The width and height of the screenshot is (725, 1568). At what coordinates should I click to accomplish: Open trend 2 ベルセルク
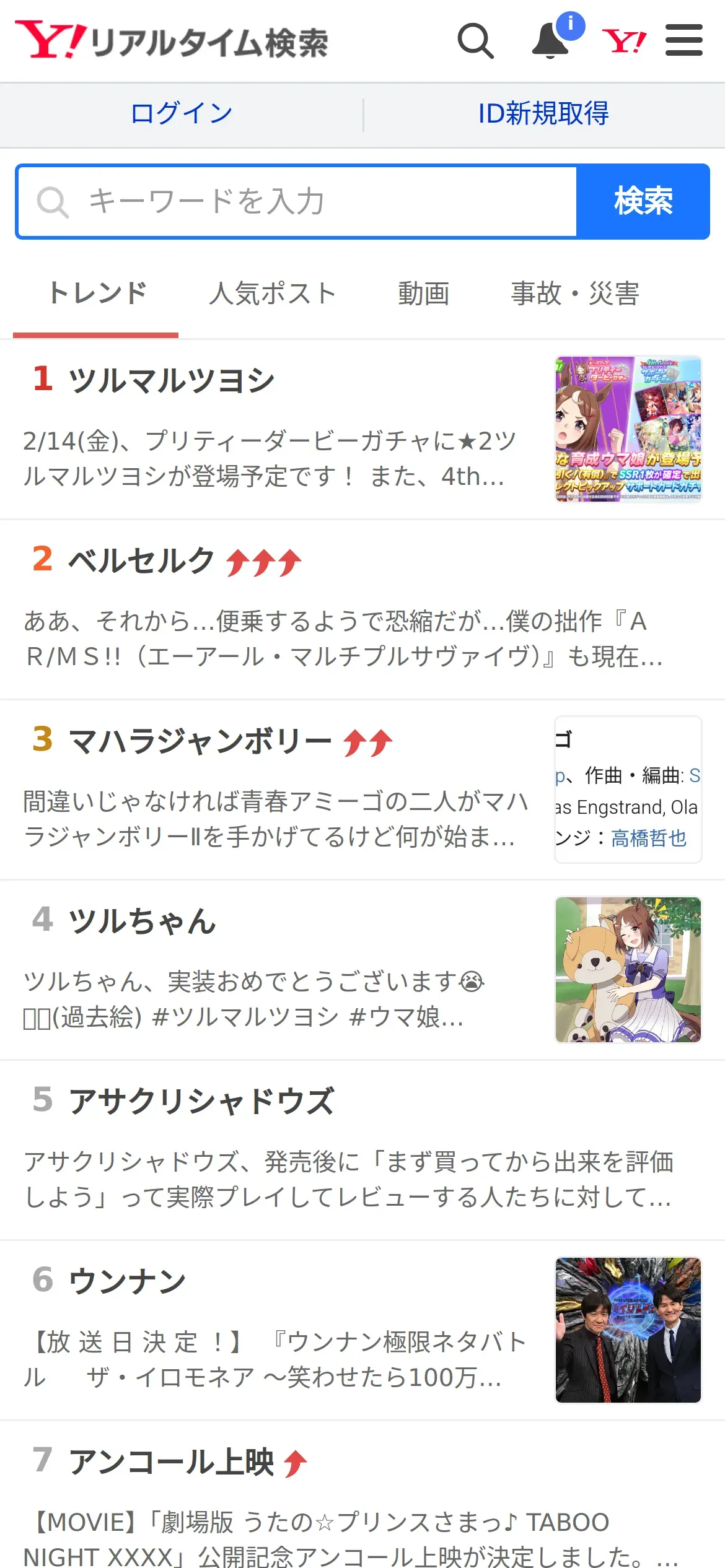[x=141, y=561]
